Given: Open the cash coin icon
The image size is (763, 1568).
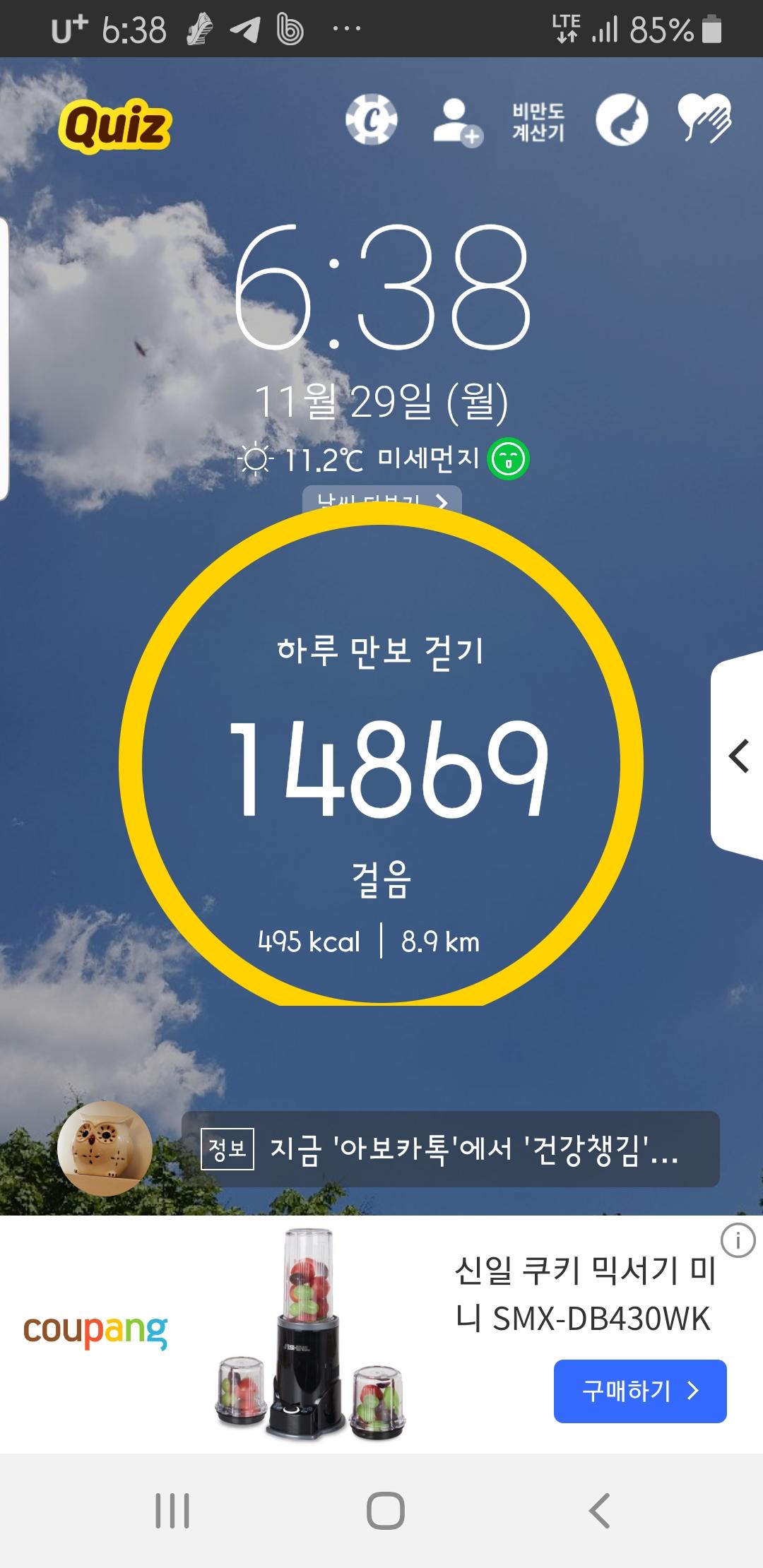Looking at the screenshot, I should pyautogui.click(x=372, y=120).
